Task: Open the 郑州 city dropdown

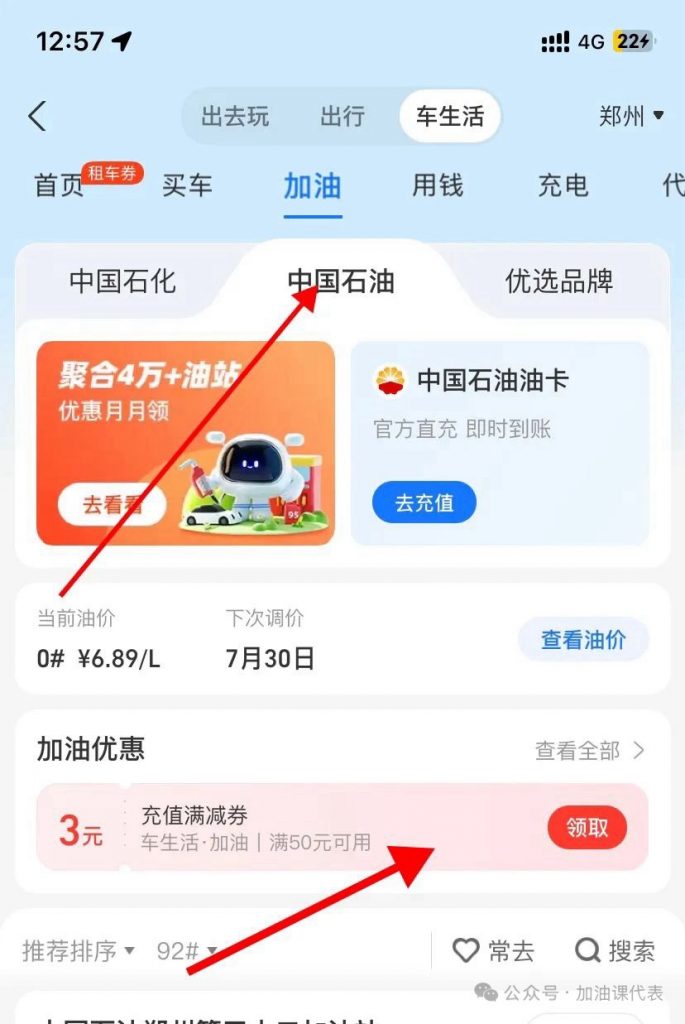Action: pos(631,117)
